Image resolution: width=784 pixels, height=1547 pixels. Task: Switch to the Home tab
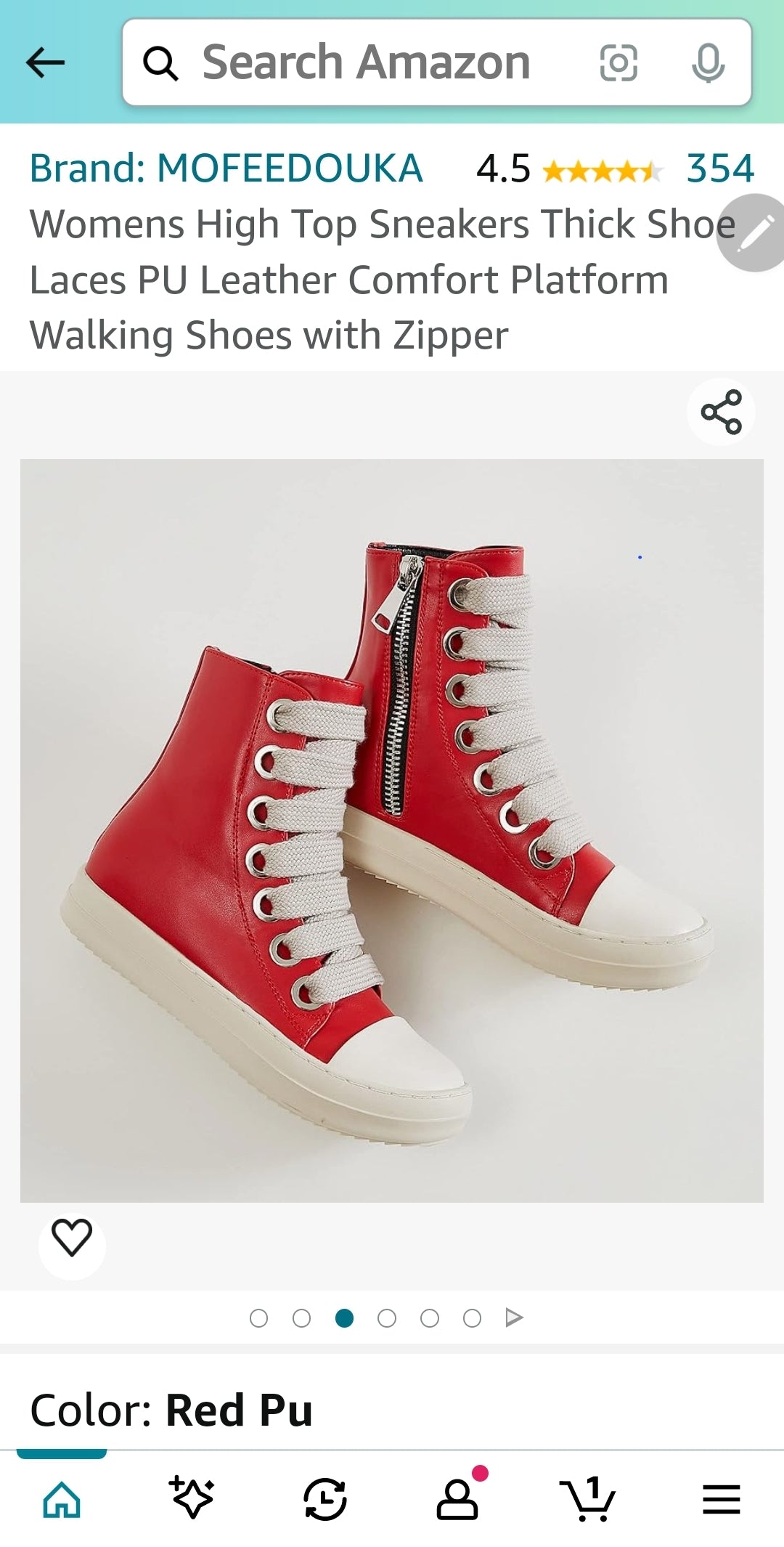click(x=62, y=1499)
